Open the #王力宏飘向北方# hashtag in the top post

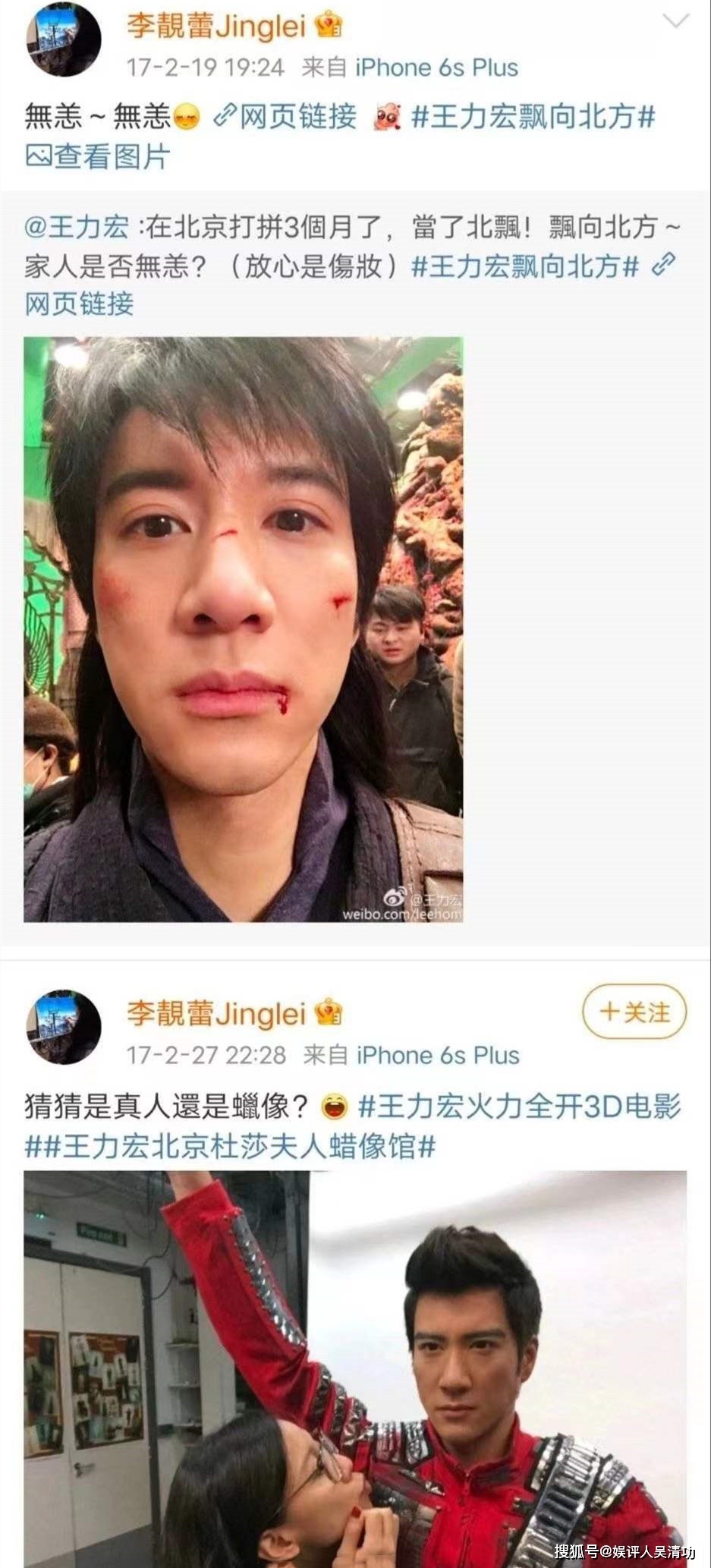[533, 117]
